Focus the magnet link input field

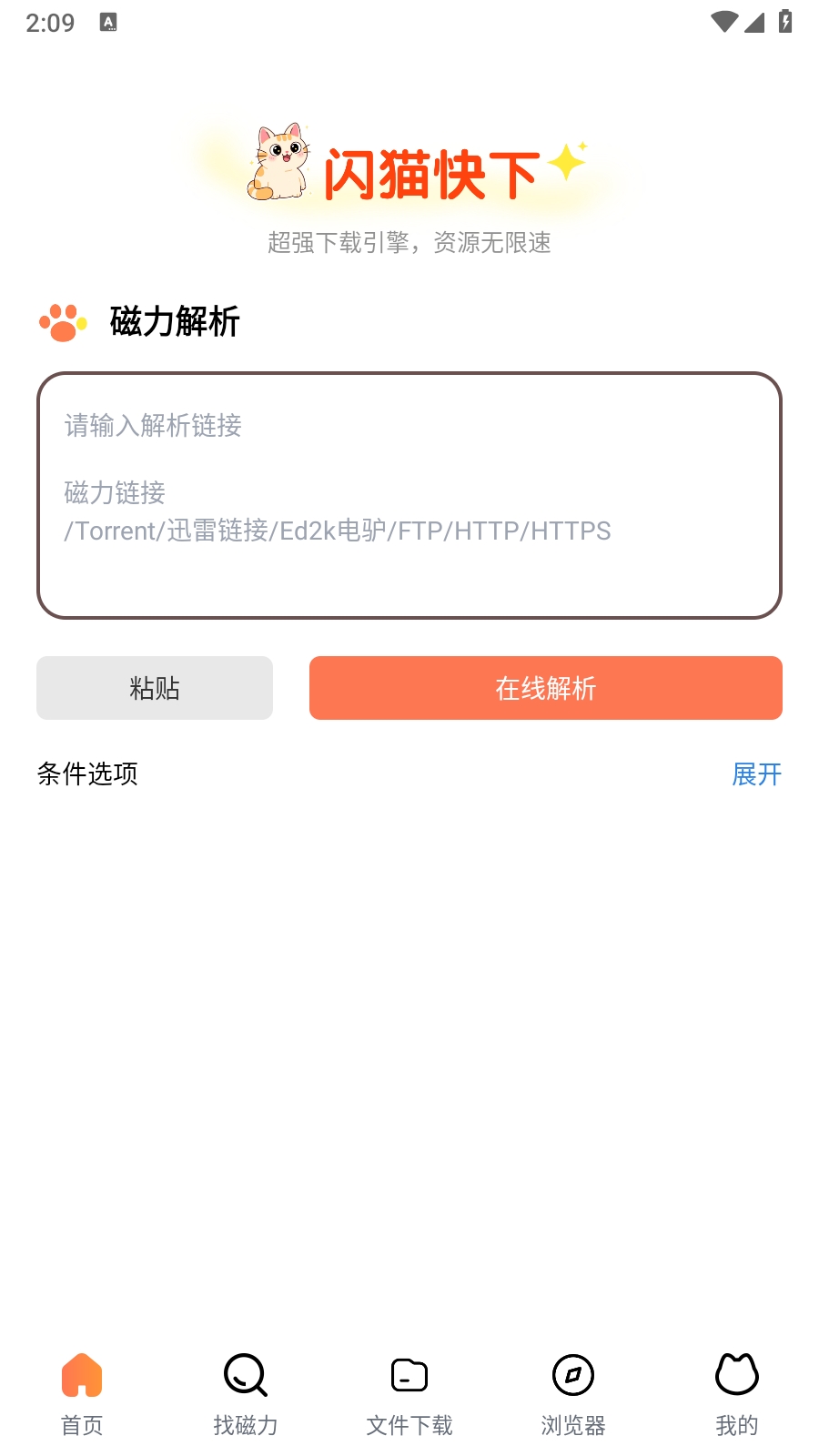[x=409, y=495]
